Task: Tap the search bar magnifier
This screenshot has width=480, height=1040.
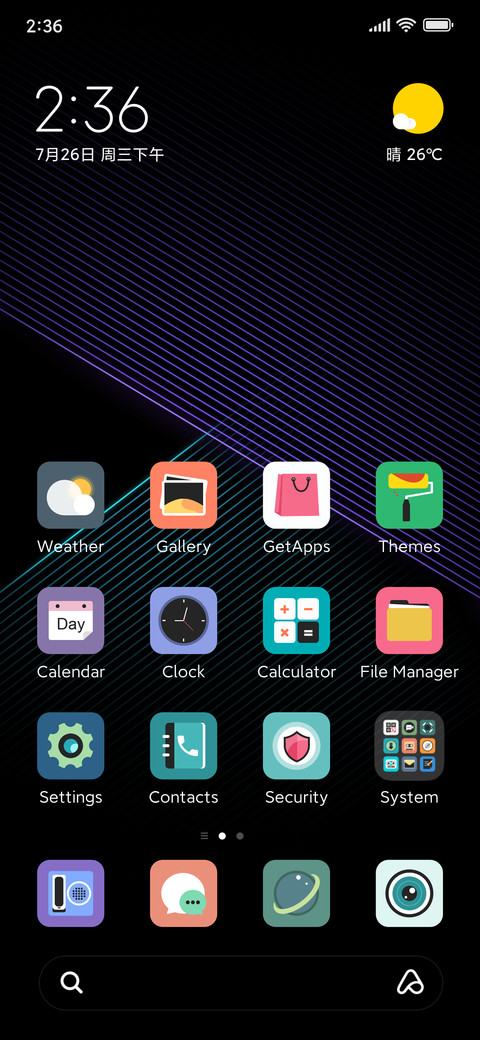Action: point(72,982)
